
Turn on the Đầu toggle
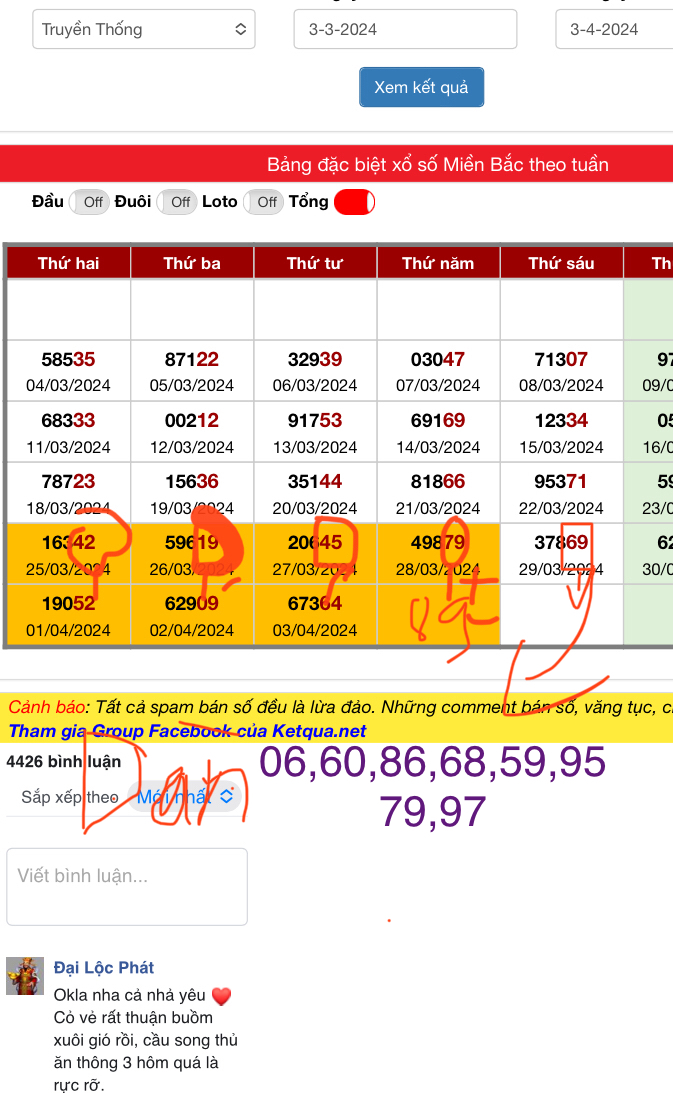[x=88, y=202]
